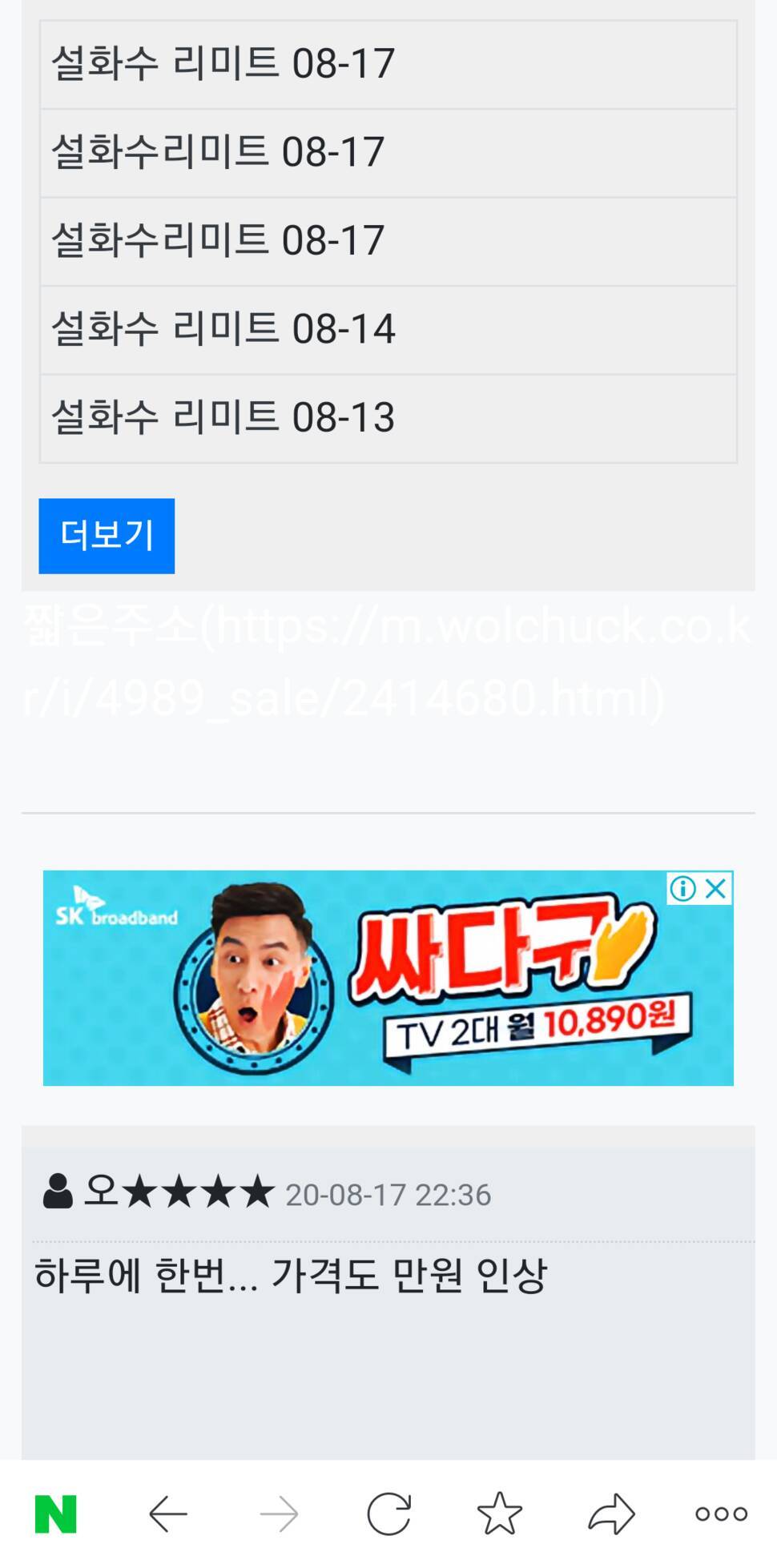Go back to the previous page
Viewport: 777px width, 1568px height.
pyautogui.click(x=167, y=1514)
